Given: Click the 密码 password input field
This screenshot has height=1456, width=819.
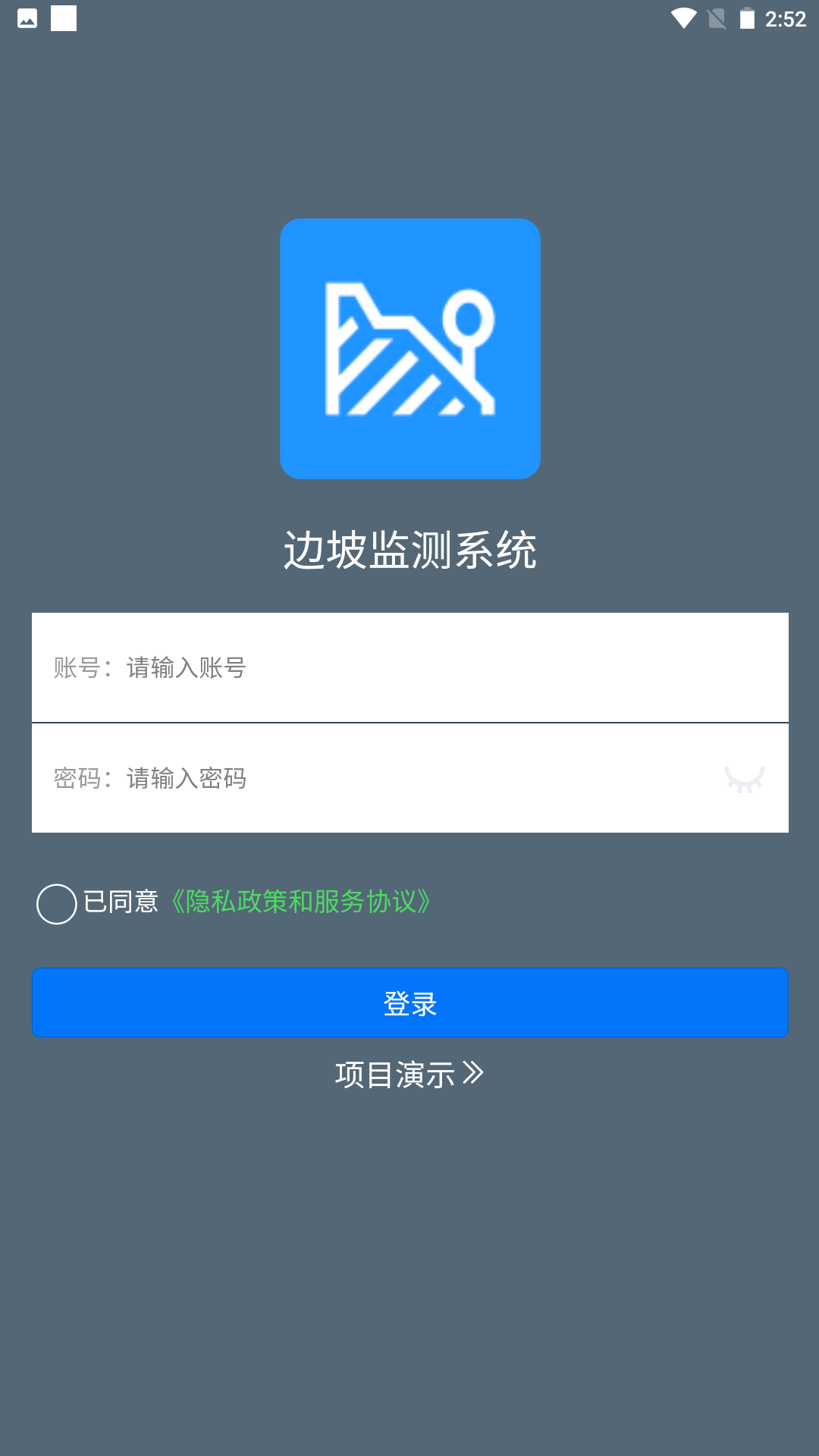Looking at the screenshot, I should [379, 778].
